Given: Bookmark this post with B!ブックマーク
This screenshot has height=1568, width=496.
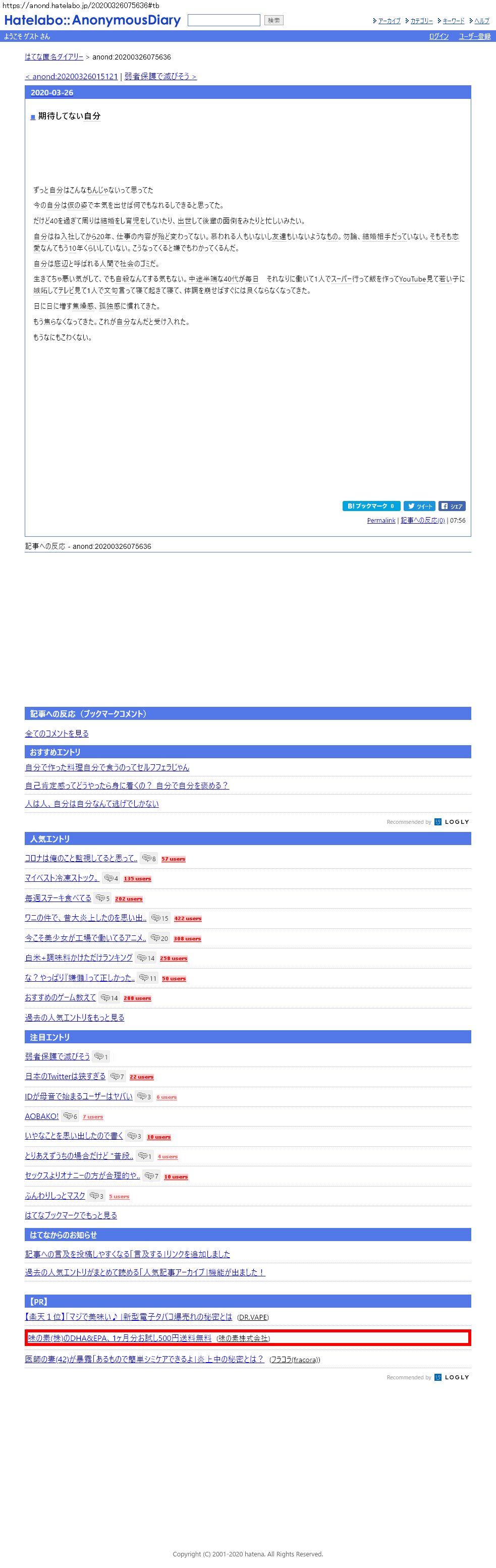Looking at the screenshot, I should coord(371,506).
